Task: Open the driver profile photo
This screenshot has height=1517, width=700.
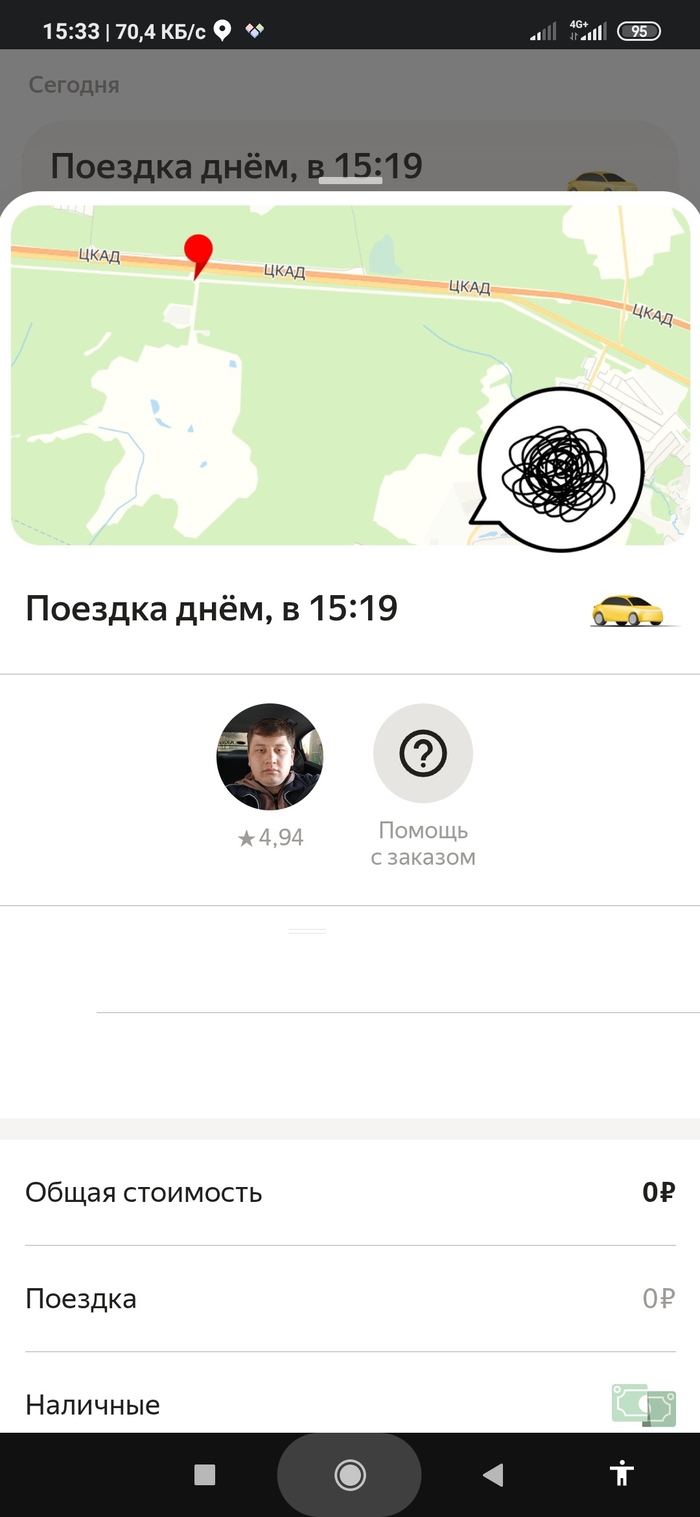Action: (269, 756)
